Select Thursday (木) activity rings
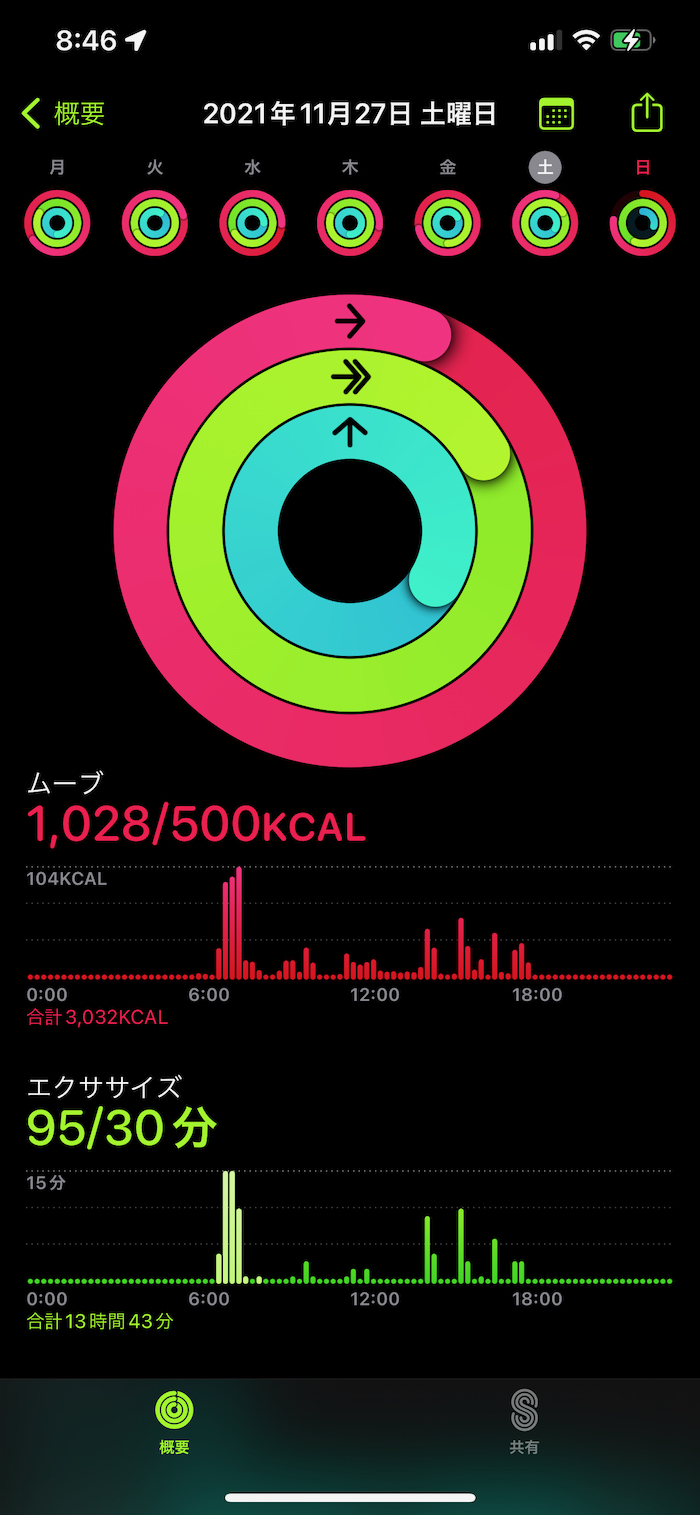This screenshot has width=700, height=1515. point(350,222)
